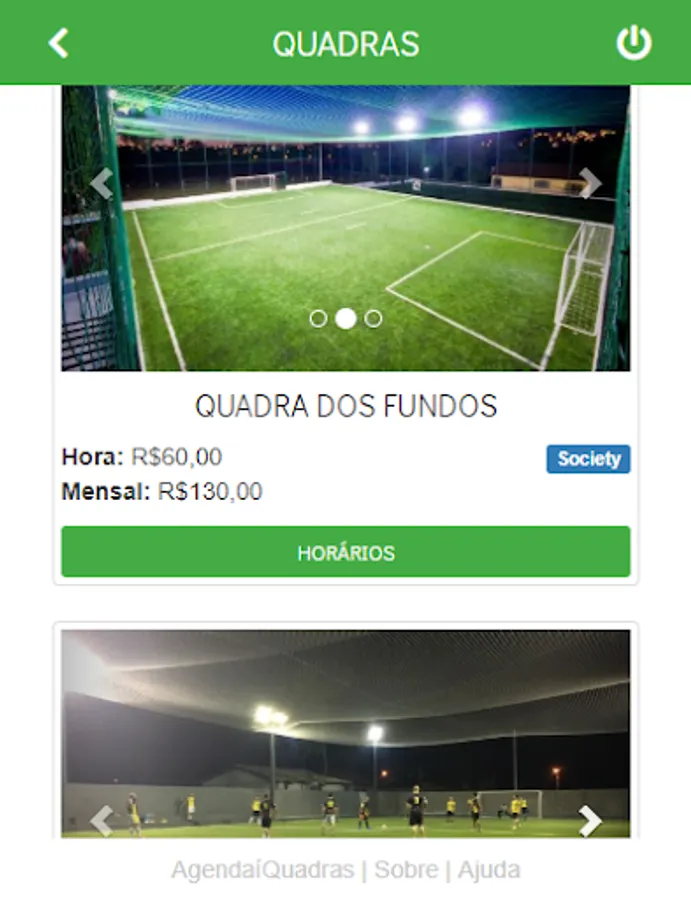Screen dimensions: 691x900
Task: Show next photo of Quadra dos Fundos
Action: 591,183
